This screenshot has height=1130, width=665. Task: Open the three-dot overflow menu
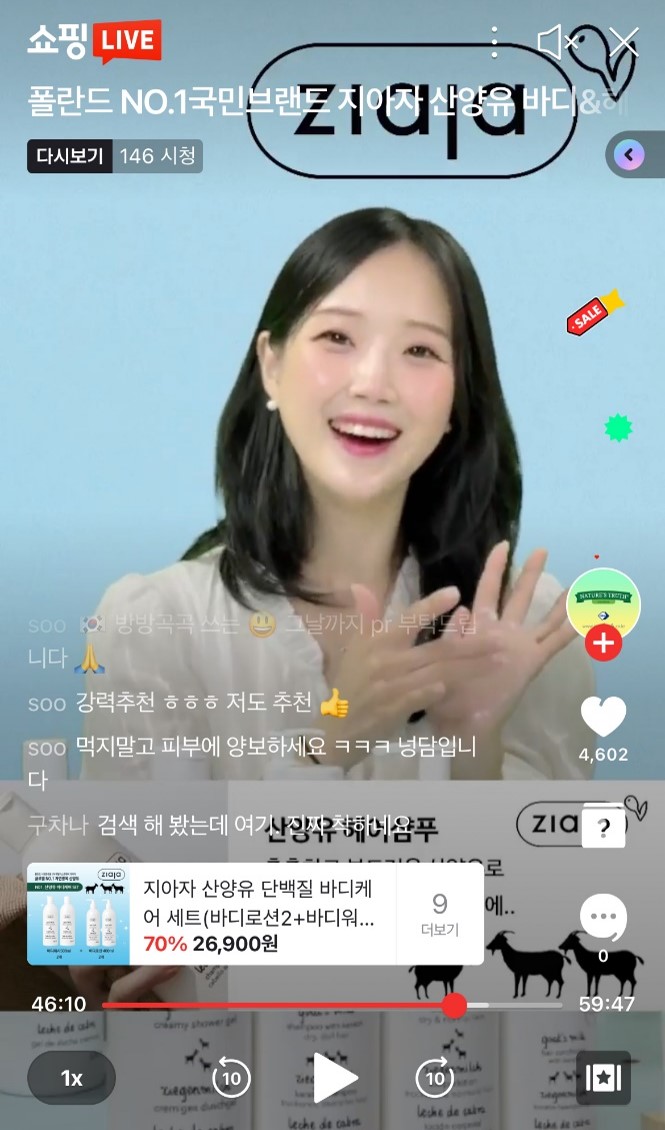point(494,42)
